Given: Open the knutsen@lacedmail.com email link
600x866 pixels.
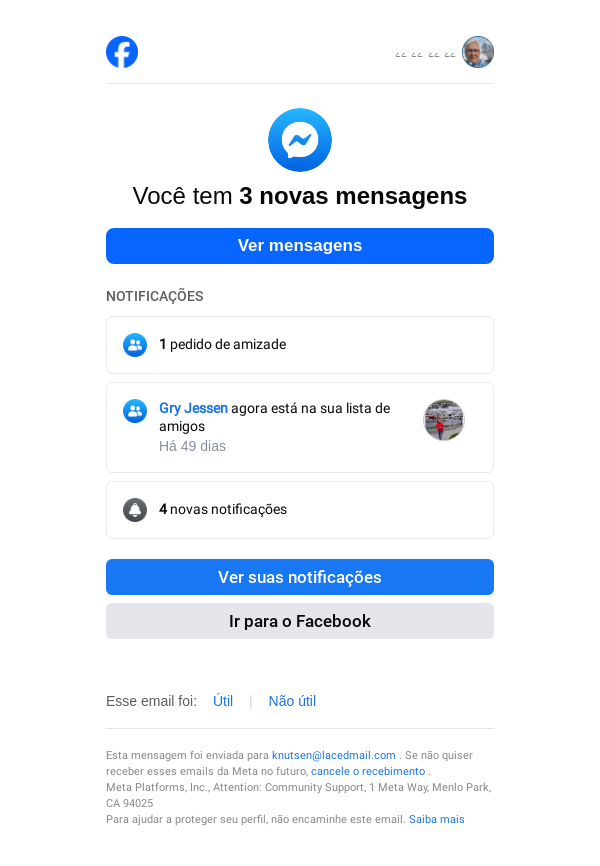Looking at the screenshot, I should (334, 755).
